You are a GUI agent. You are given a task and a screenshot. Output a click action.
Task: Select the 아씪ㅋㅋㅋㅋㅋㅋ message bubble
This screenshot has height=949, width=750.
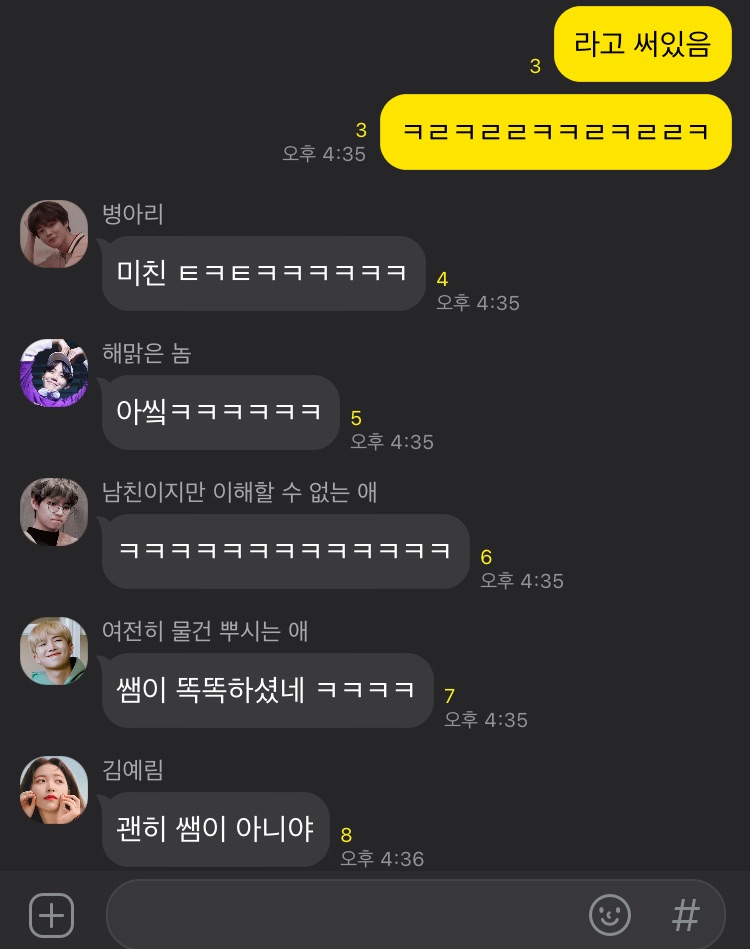[x=219, y=412]
